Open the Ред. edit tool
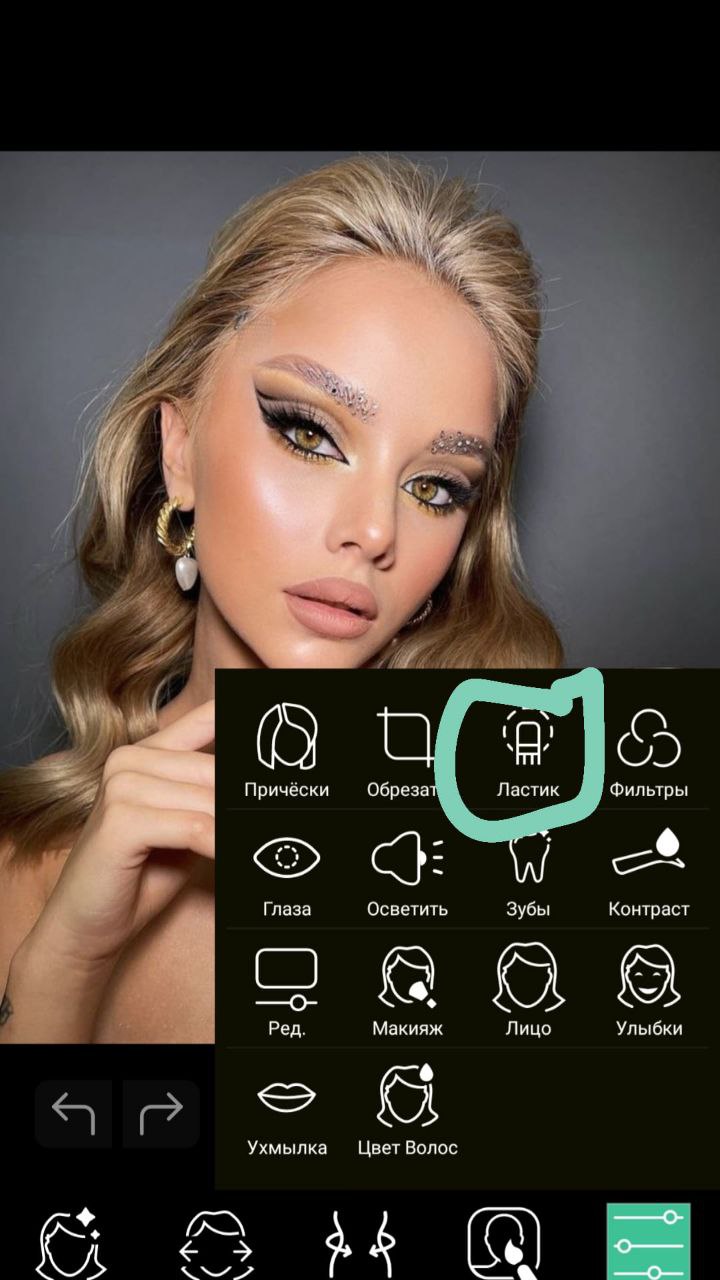Screen dimensions: 720x1280 [287, 992]
